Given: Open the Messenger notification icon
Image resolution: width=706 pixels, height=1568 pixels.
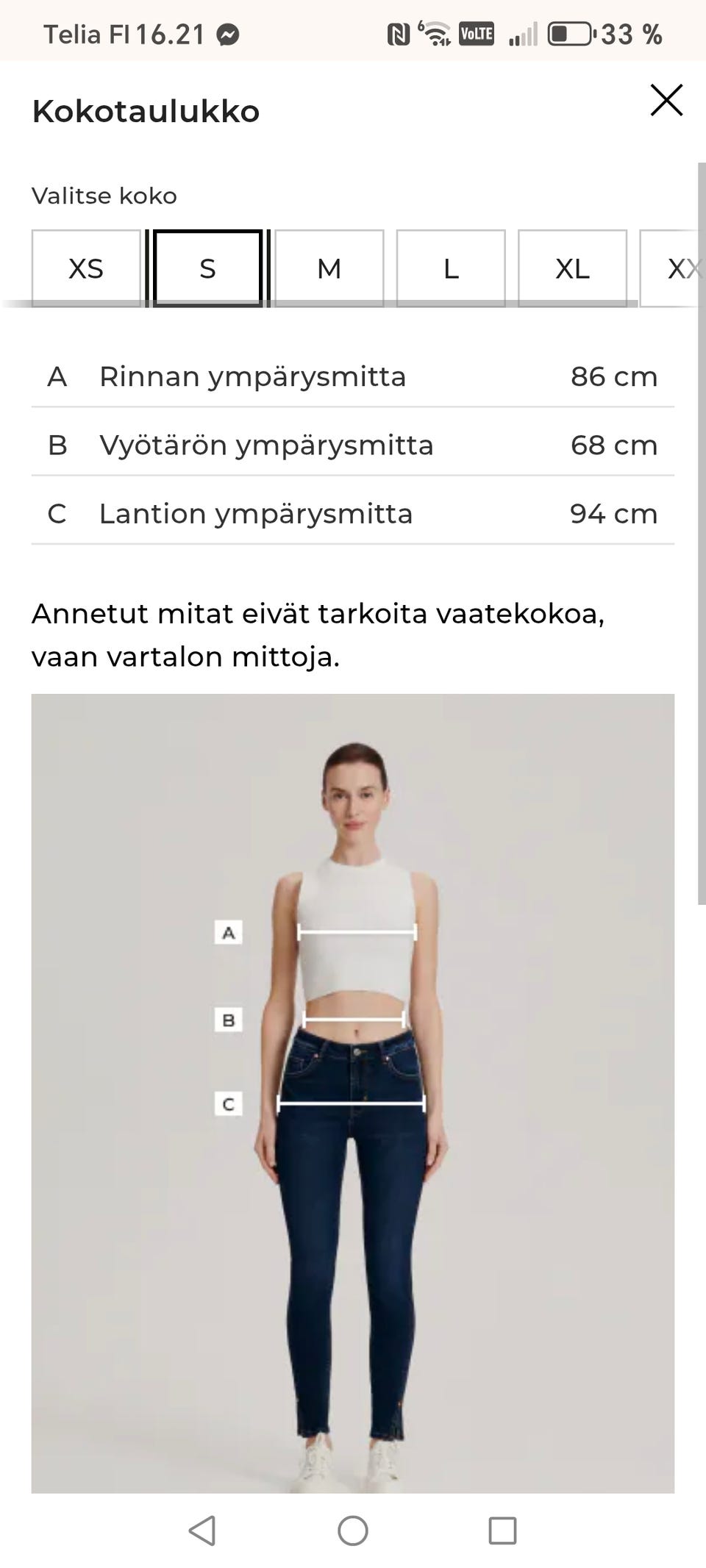Looking at the screenshot, I should pos(229,32).
